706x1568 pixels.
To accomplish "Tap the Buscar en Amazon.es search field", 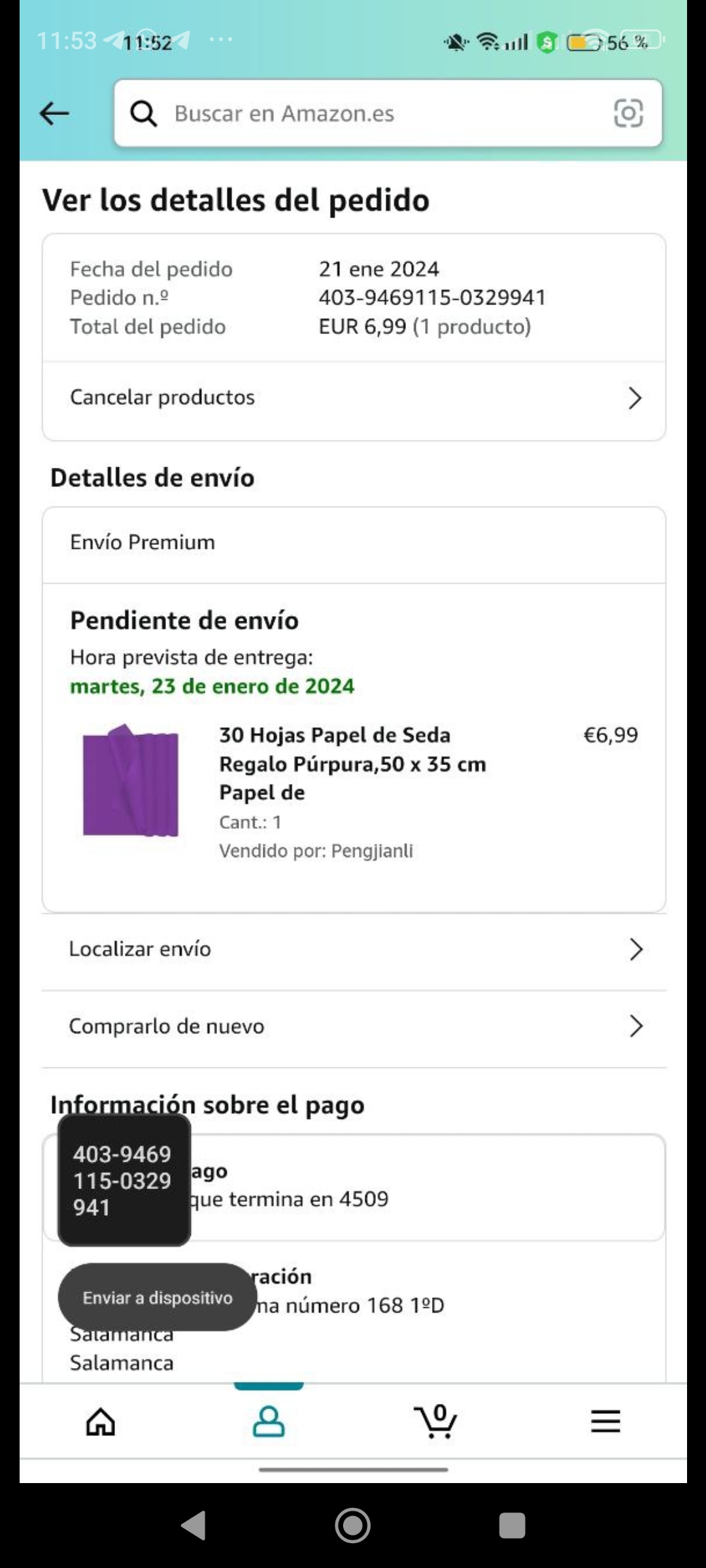I will click(366, 113).
